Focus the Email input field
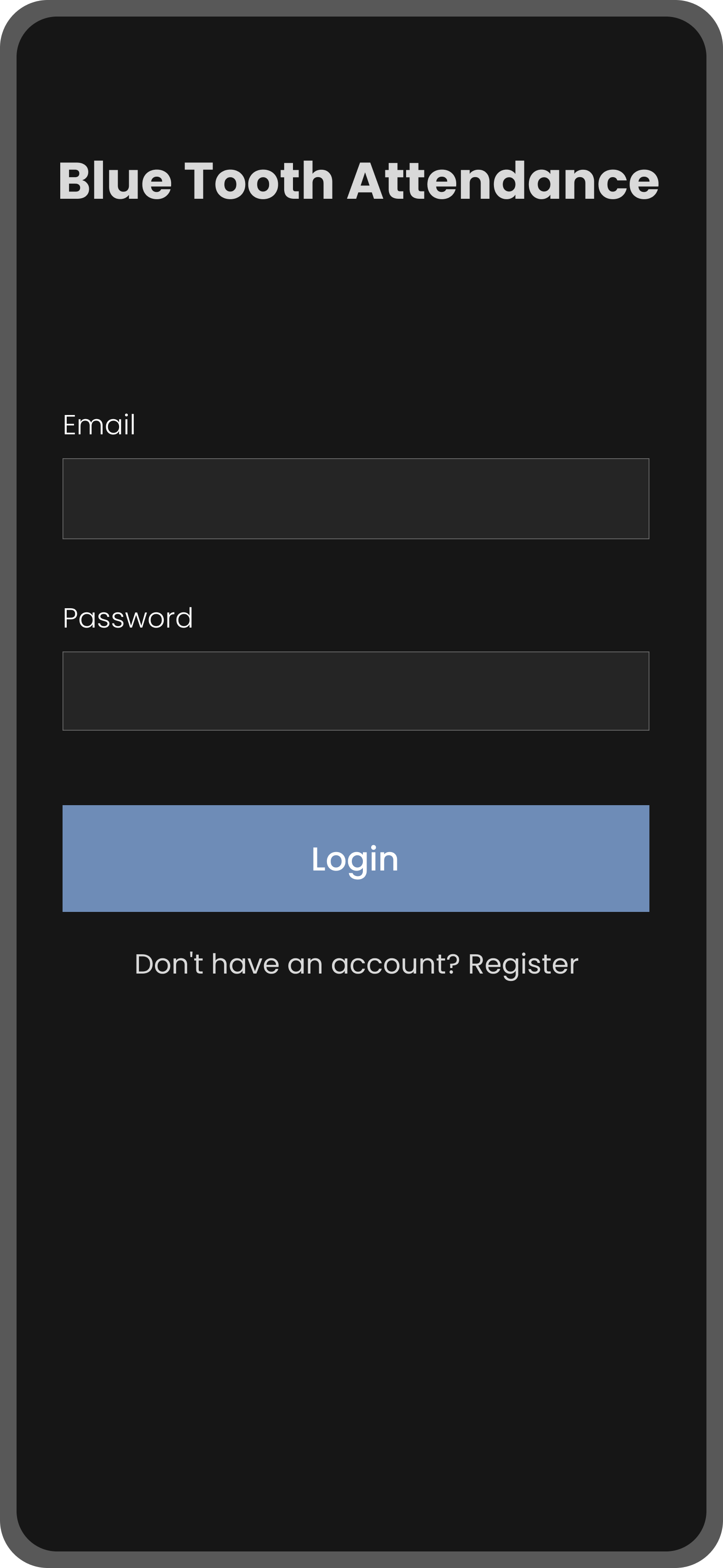 point(356,499)
